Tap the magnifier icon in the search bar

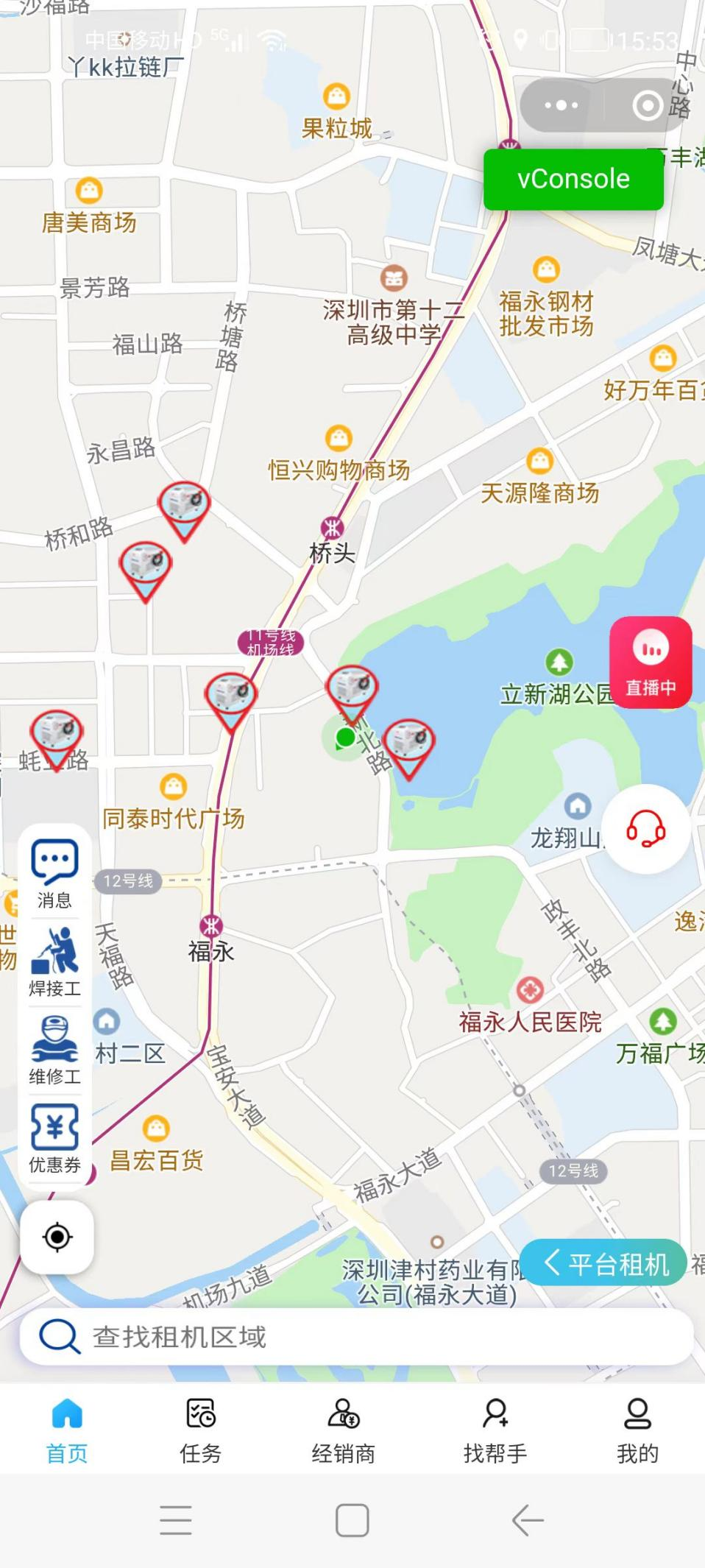(x=59, y=1338)
